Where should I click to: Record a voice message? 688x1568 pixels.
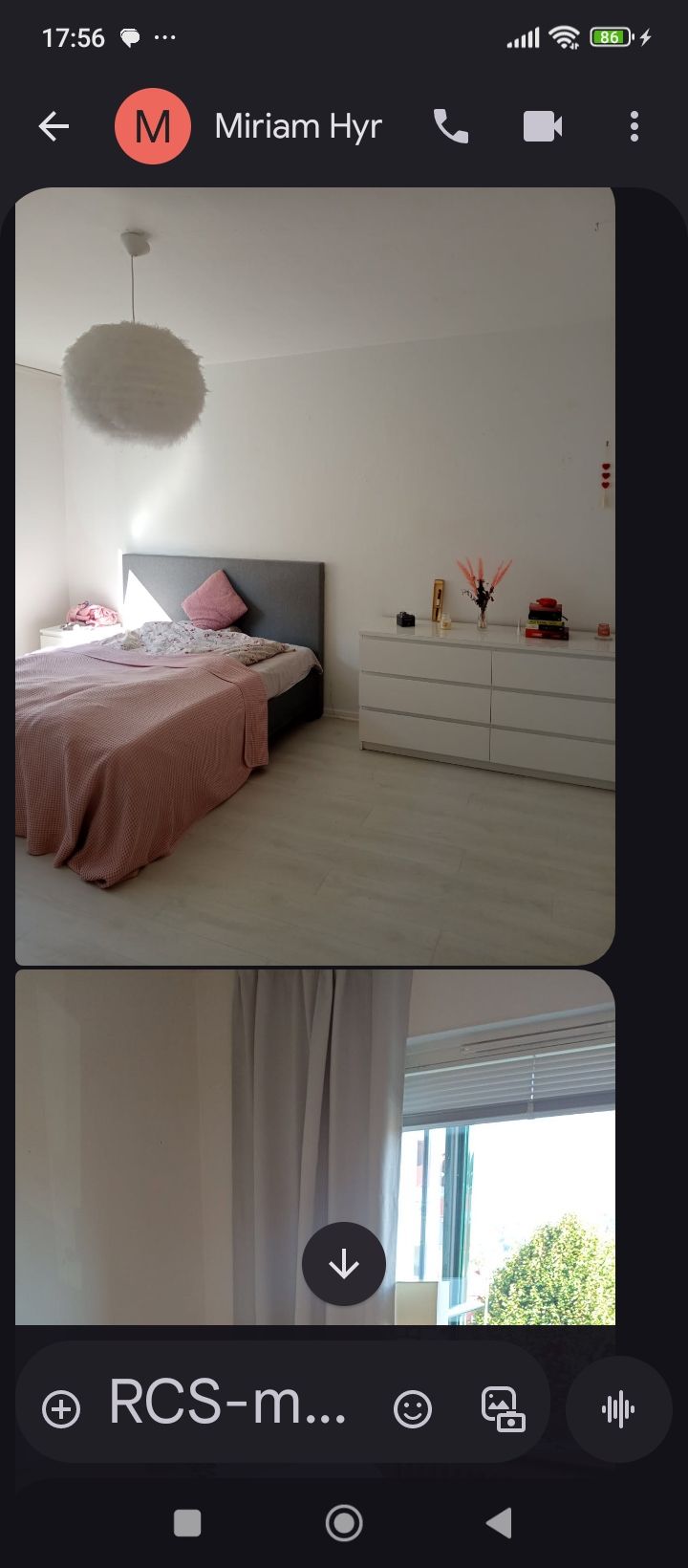pyautogui.click(x=618, y=1408)
